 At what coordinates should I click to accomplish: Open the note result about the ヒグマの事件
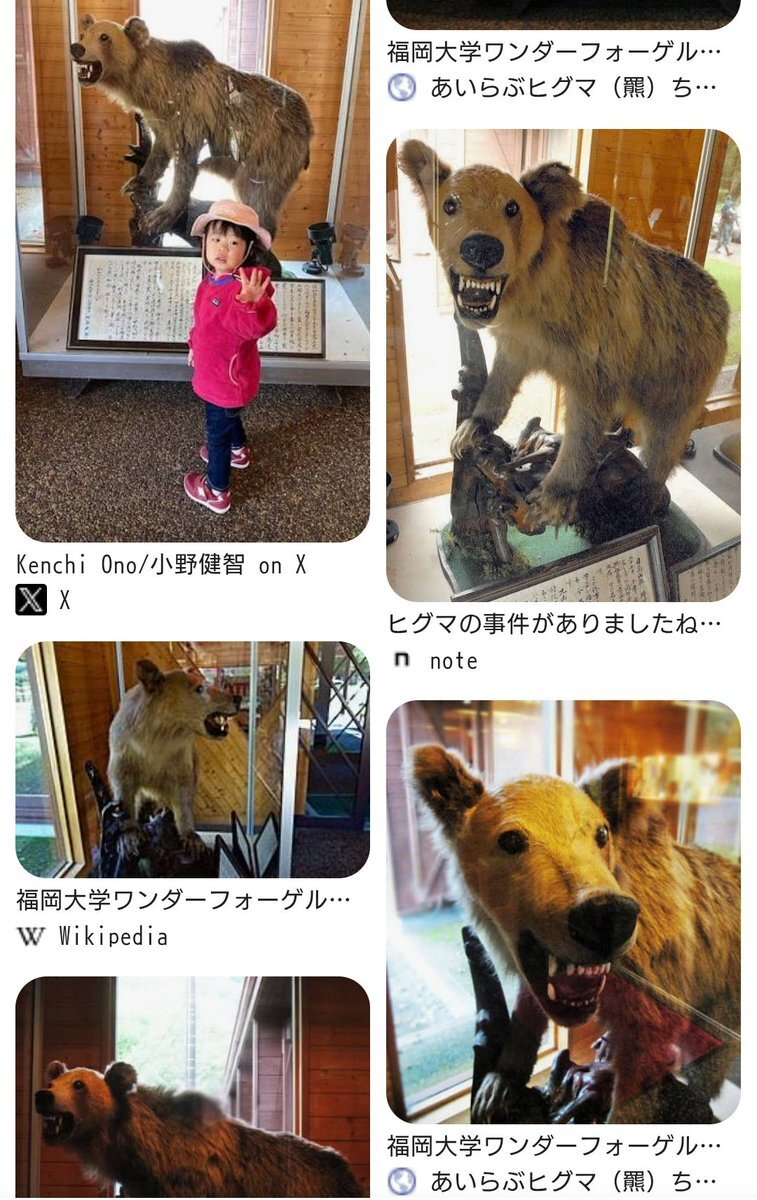point(563,365)
